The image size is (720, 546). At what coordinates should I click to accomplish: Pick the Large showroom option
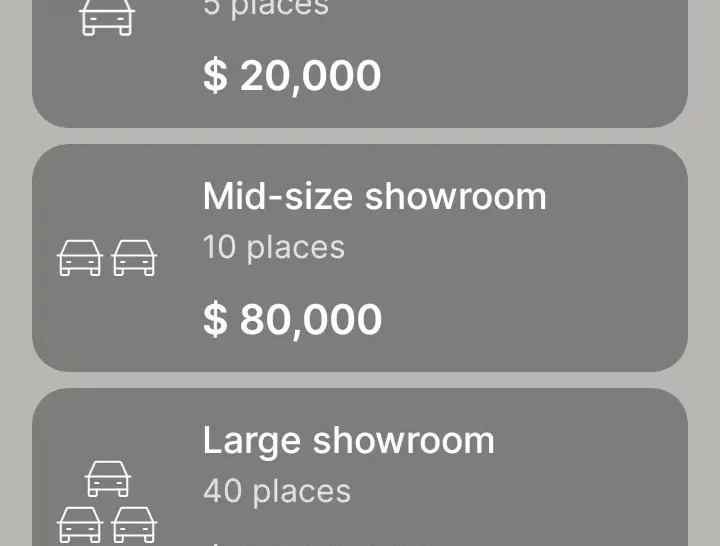(x=360, y=470)
